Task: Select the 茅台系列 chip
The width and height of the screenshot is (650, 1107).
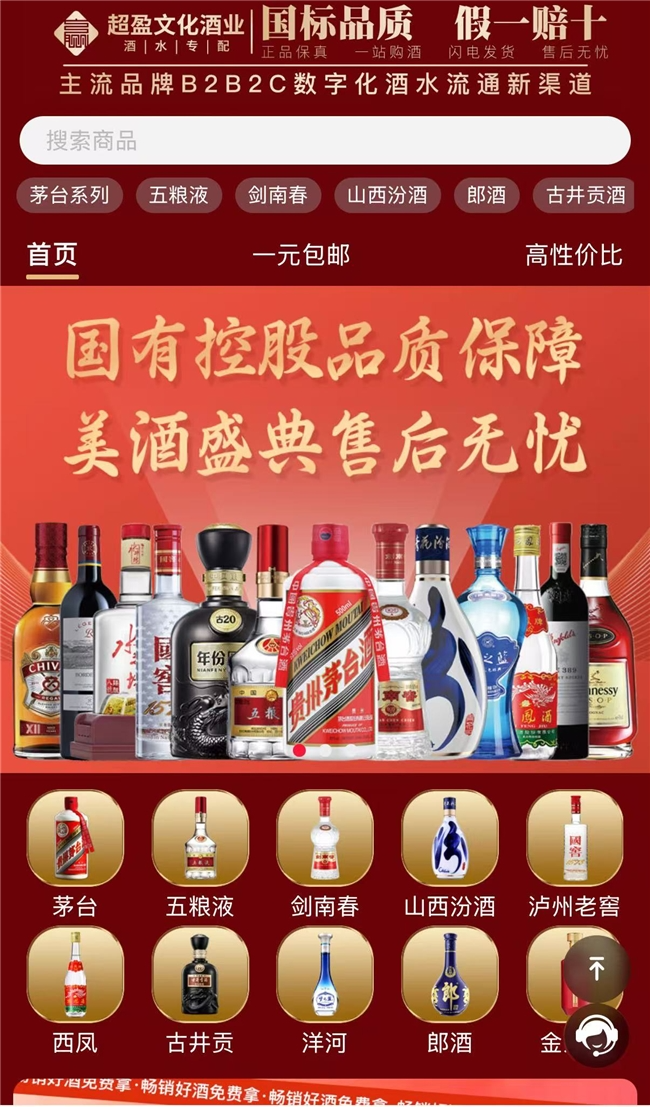Action: [69, 195]
